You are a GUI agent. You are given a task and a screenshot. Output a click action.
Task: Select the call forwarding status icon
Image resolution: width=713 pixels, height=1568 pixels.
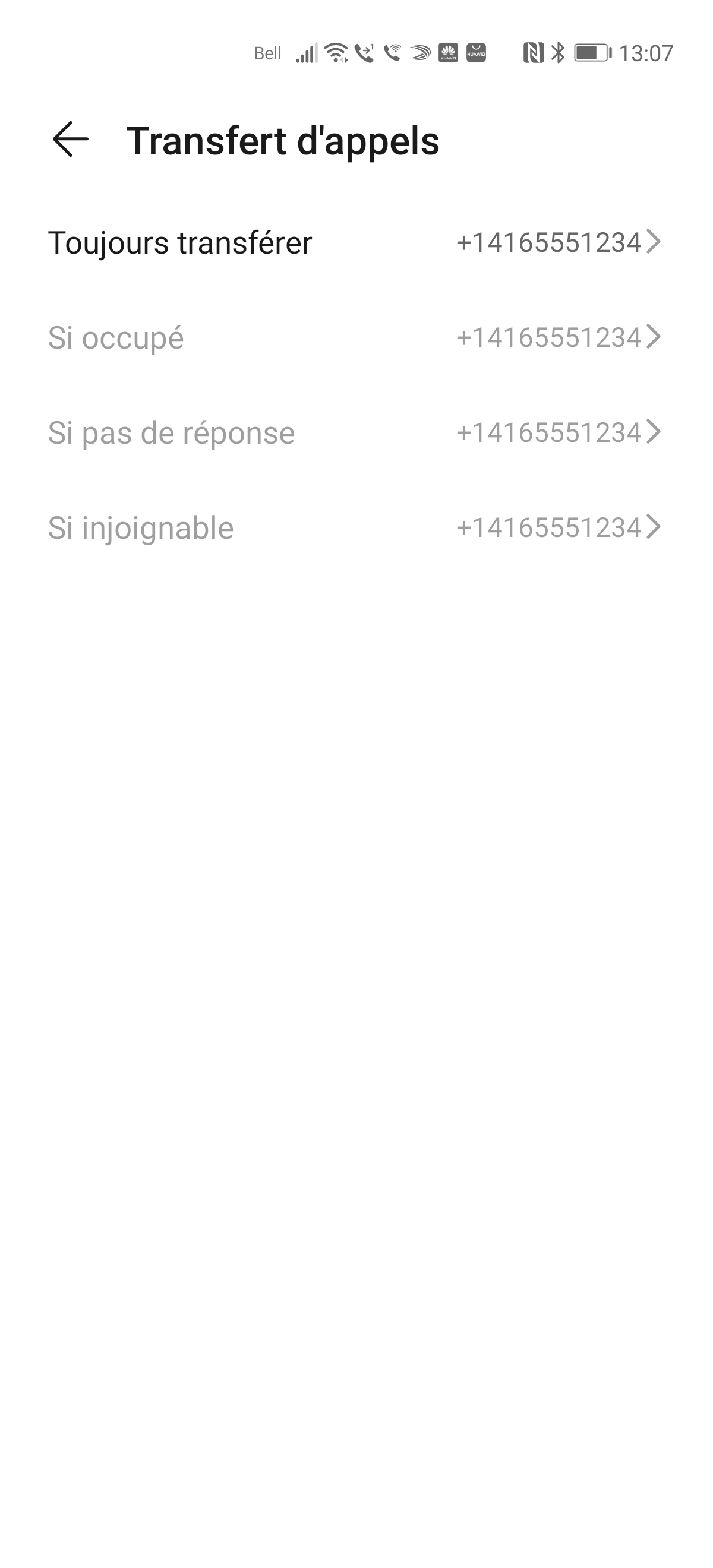point(364,53)
